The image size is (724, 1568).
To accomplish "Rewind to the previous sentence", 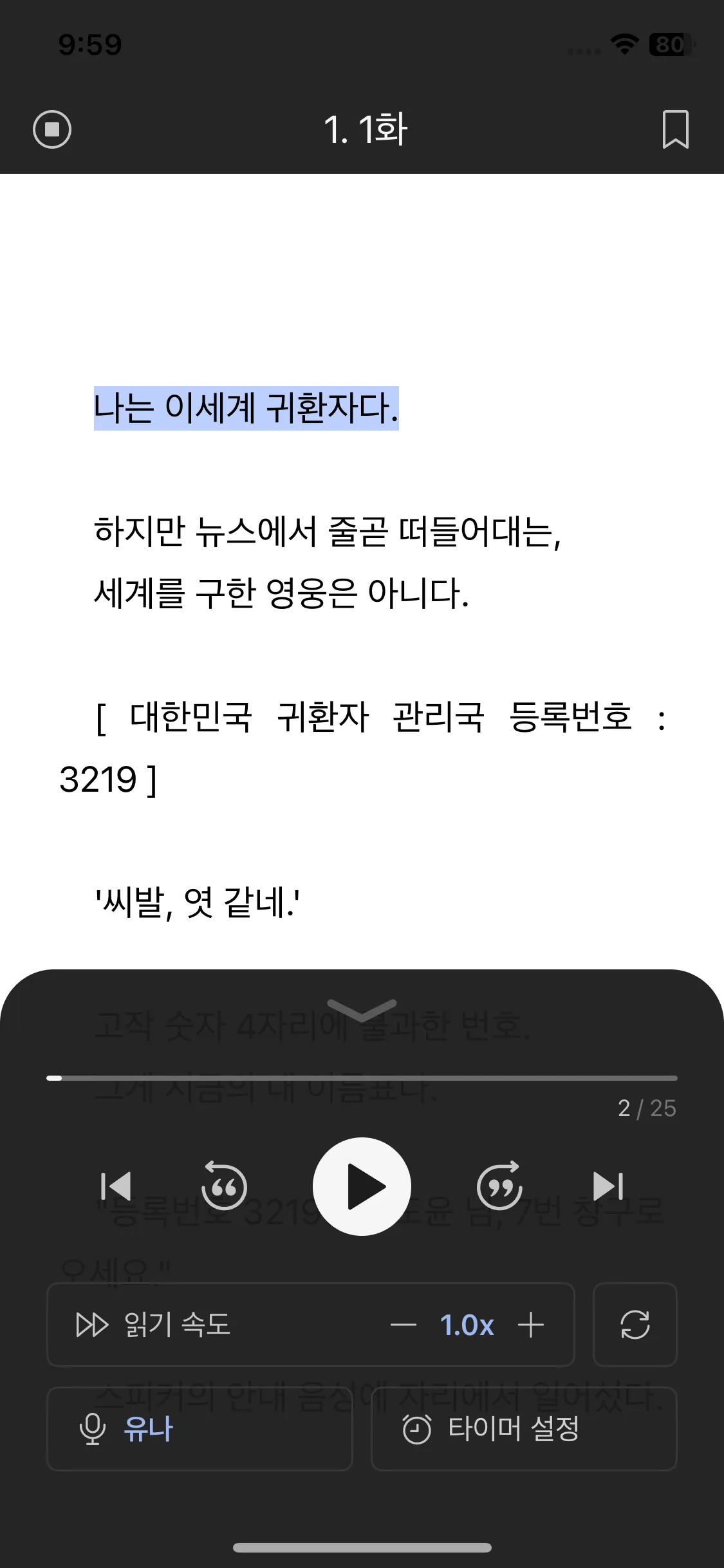I will 224,1186.
